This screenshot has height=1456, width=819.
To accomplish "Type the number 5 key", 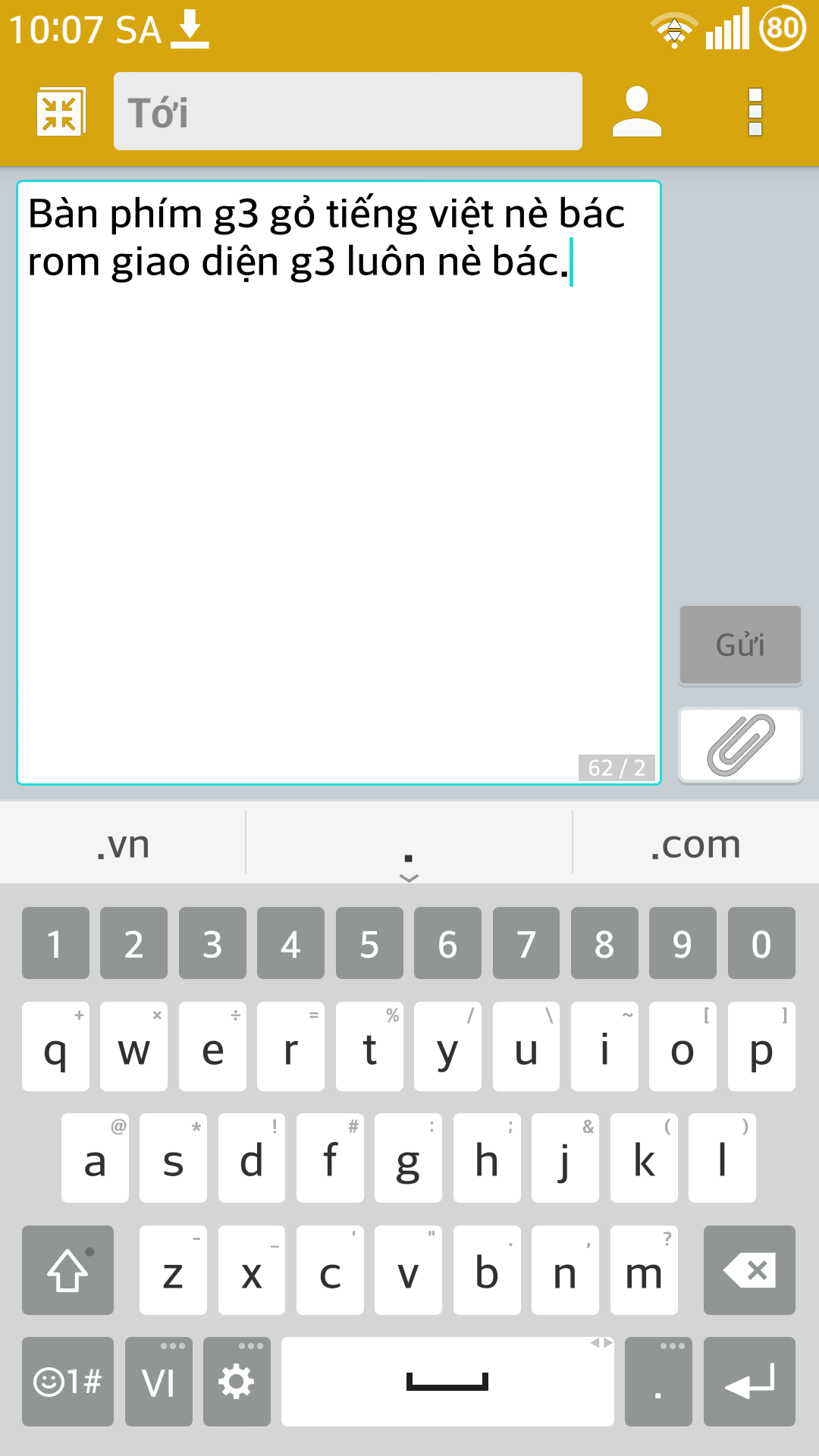I will tap(369, 943).
